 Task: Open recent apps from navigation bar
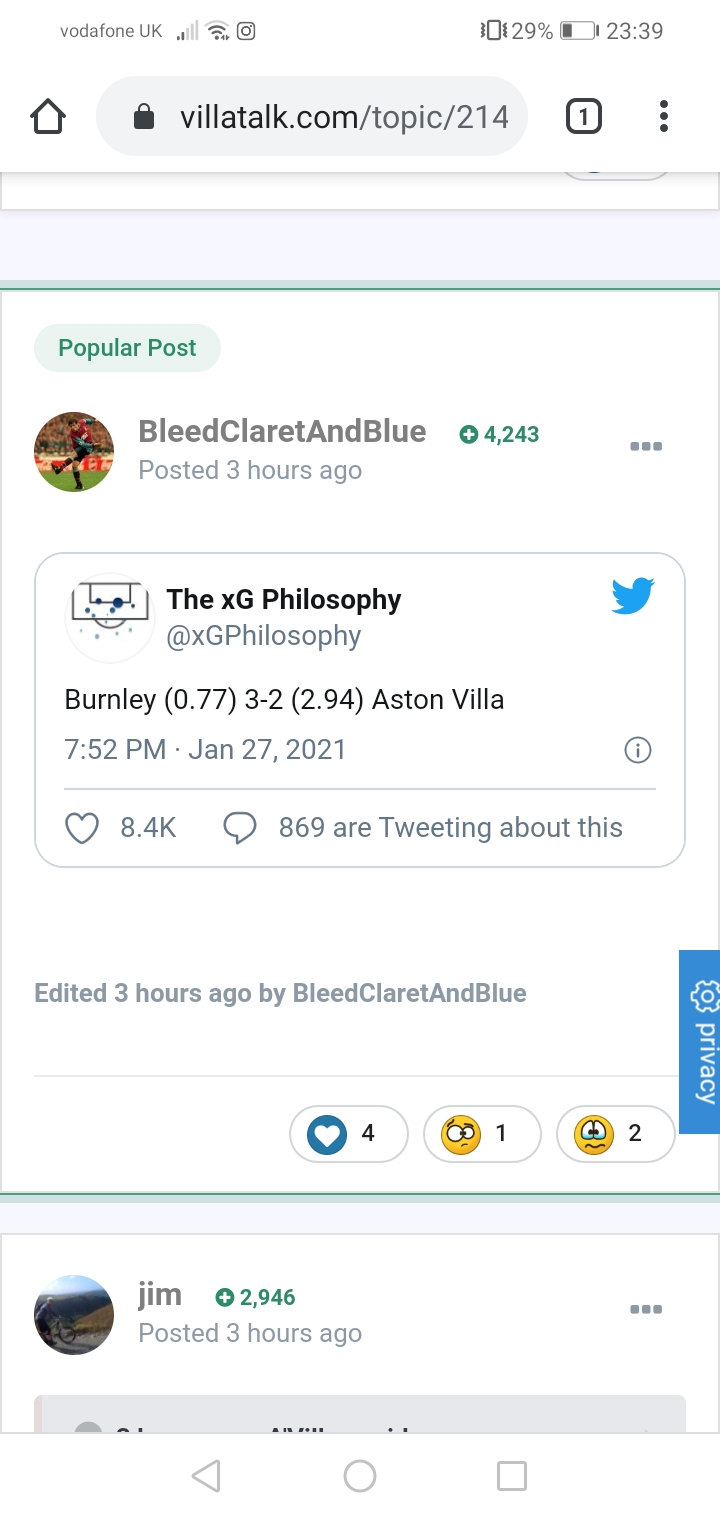(x=511, y=1475)
